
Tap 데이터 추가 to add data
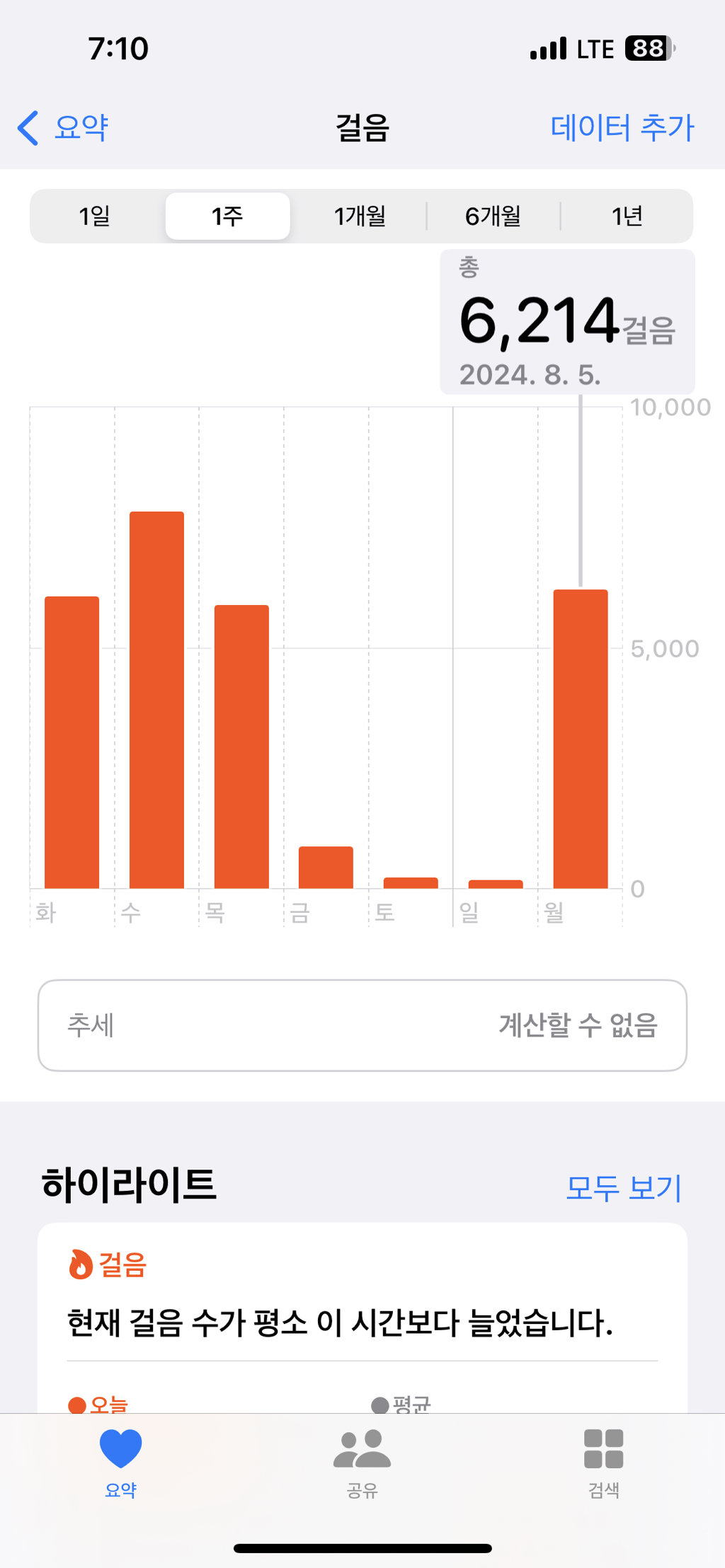(x=622, y=128)
